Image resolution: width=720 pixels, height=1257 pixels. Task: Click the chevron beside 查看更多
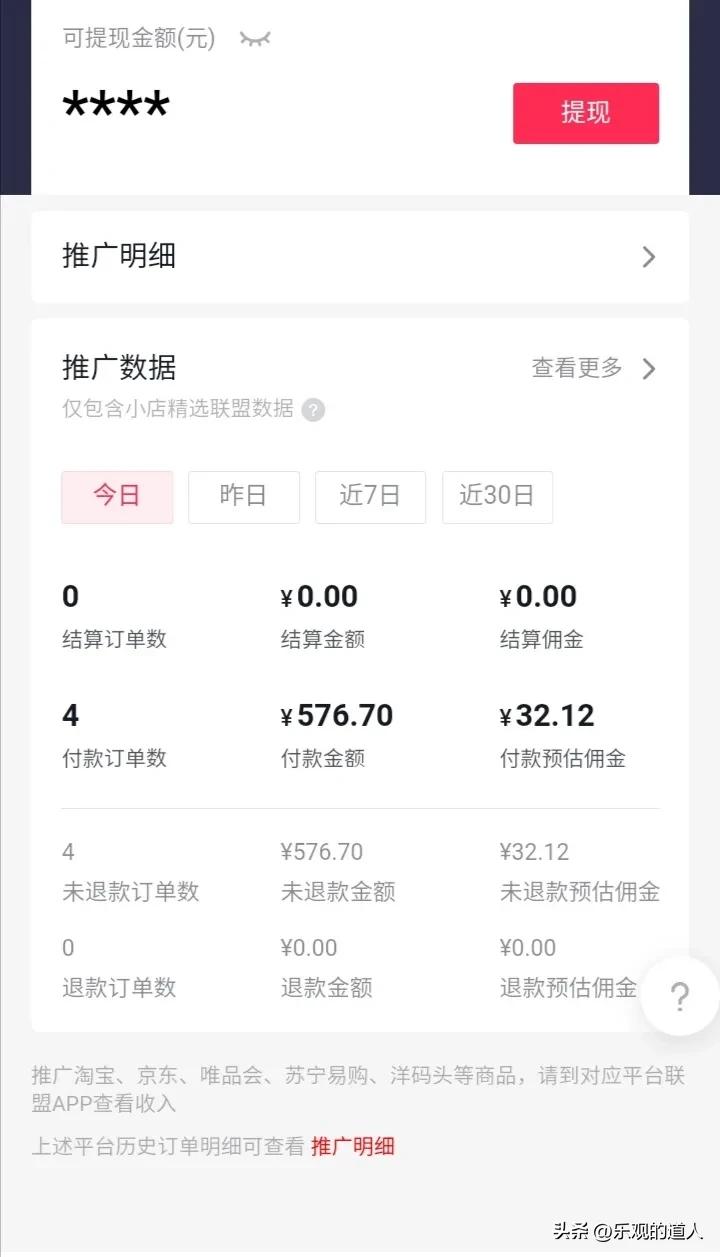pos(651,369)
